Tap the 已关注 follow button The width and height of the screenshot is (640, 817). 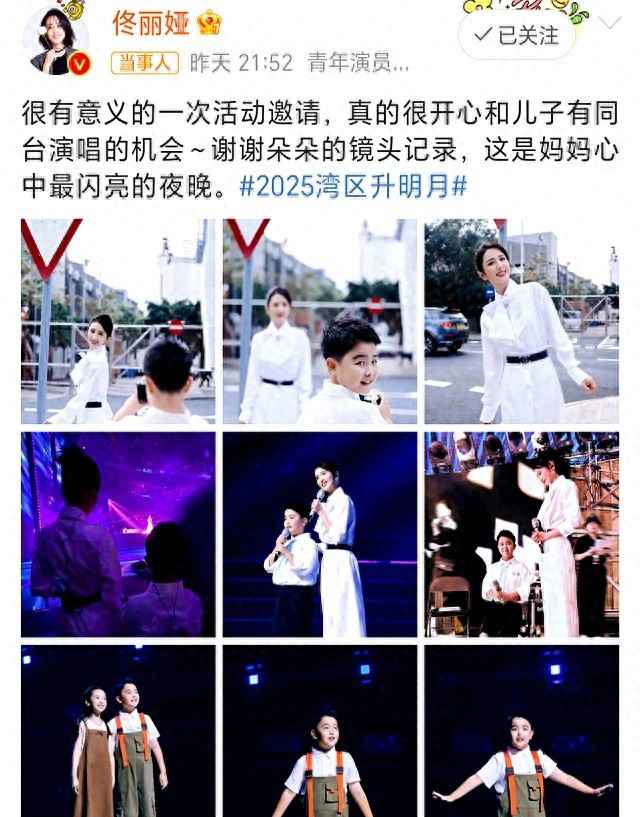tap(517, 35)
